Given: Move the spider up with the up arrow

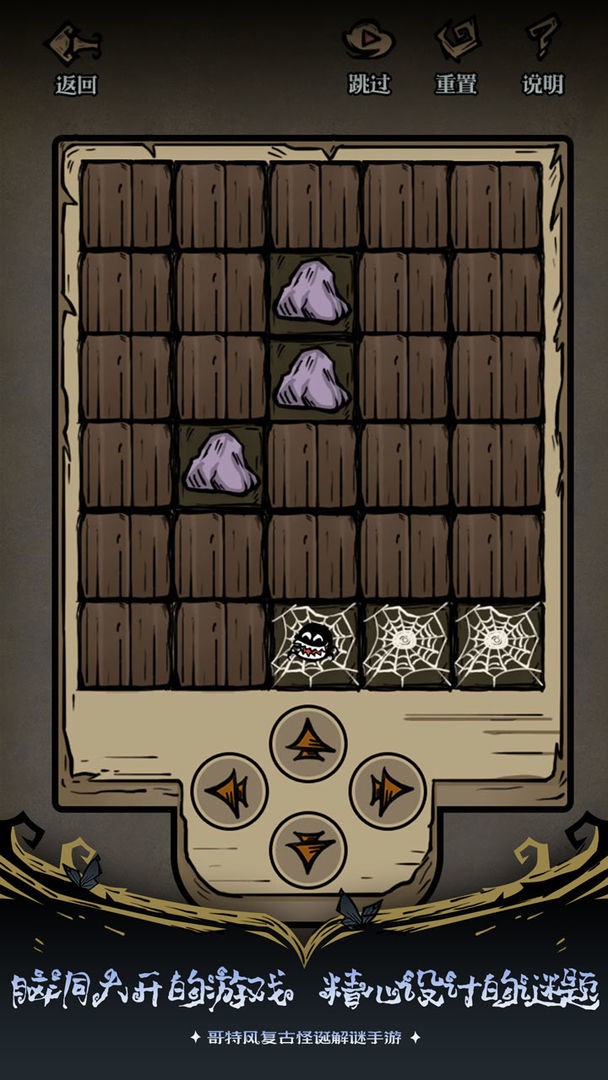Looking at the screenshot, I should click(308, 743).
